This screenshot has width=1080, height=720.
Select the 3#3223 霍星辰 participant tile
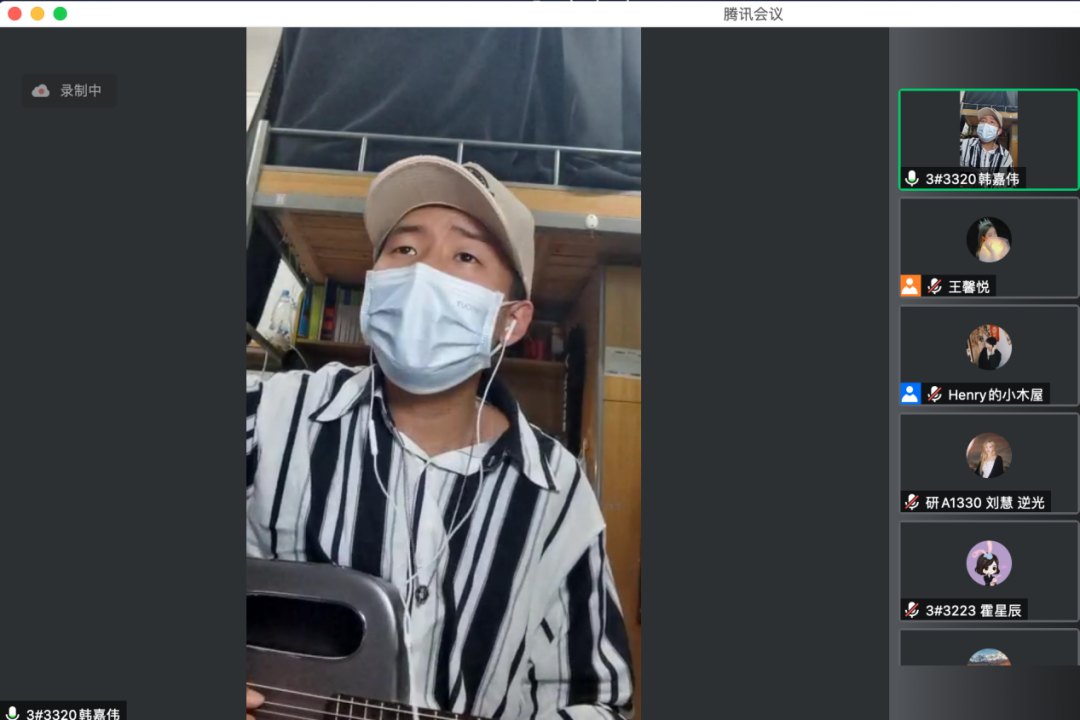[x=988, y=571]
